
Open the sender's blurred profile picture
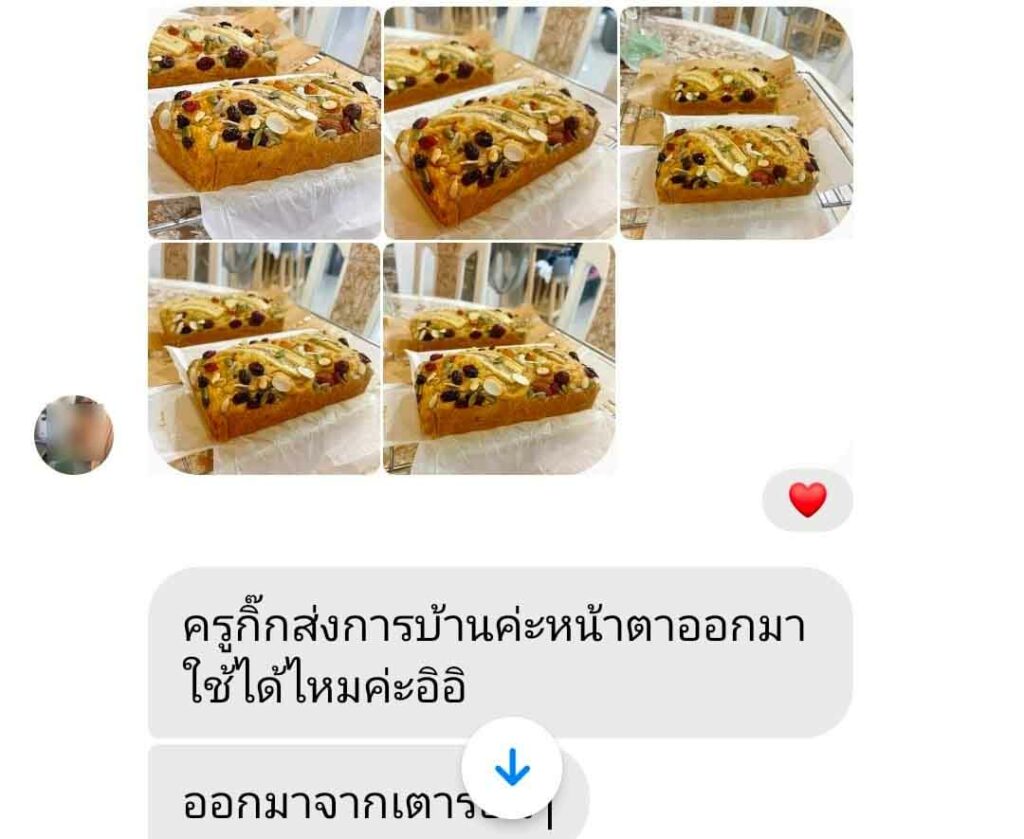pos(74,435)
